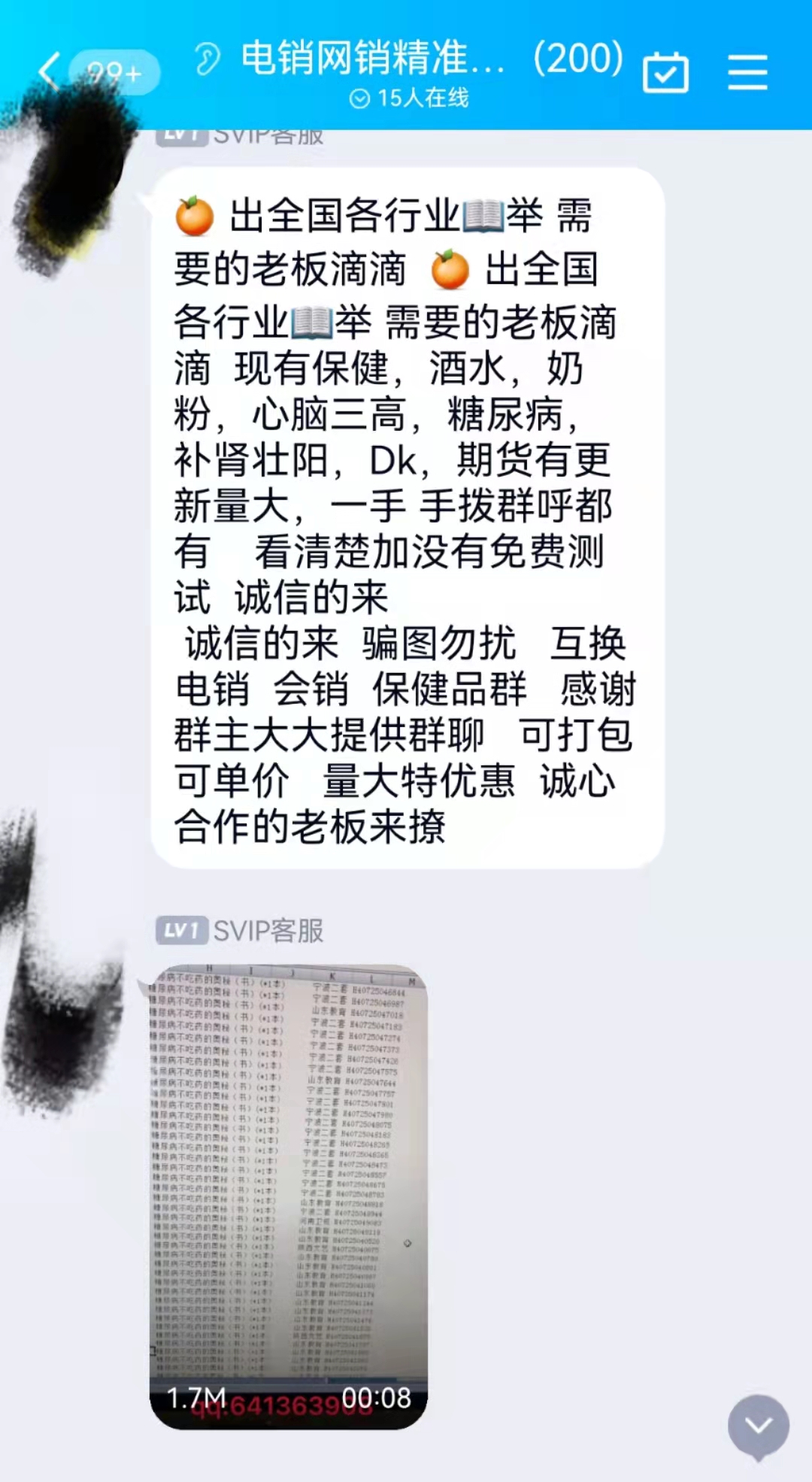Play the 00:08 video message
This screenshot has height=1482, width=812.
tap(289, 1196)
